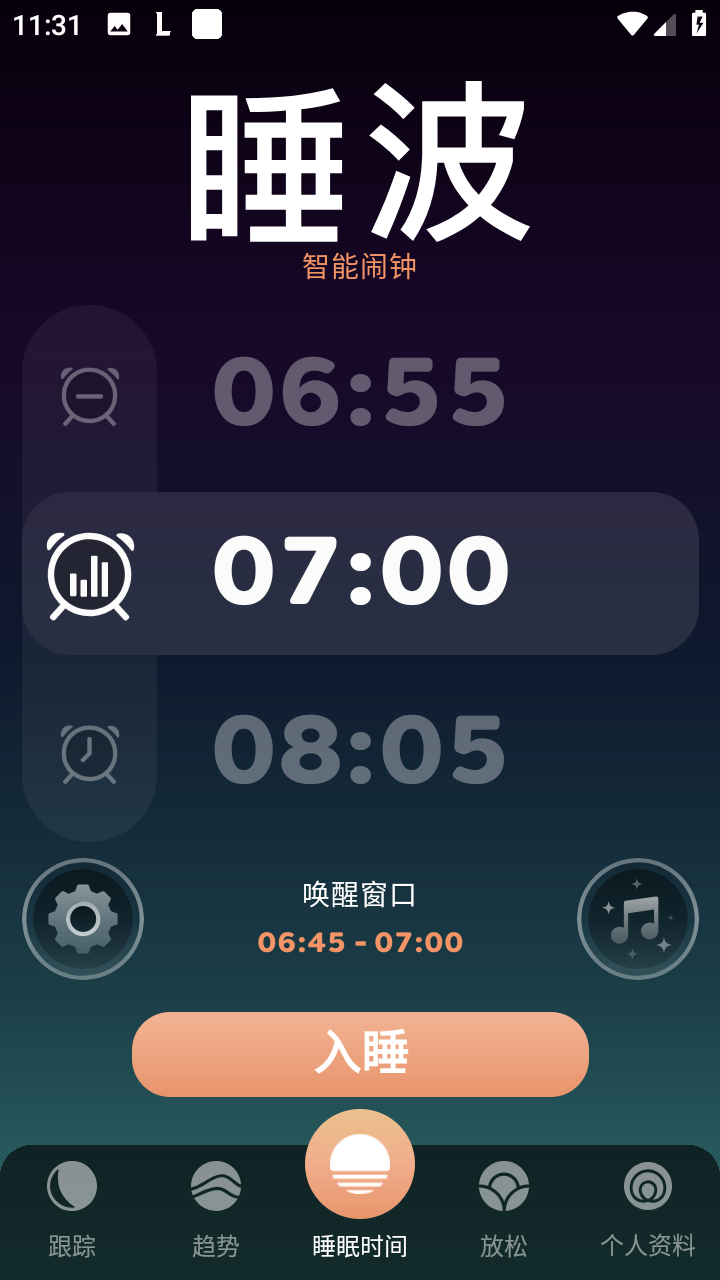
Task: Tap the selected 07:00 alarm time
Action: click(360, 572)
